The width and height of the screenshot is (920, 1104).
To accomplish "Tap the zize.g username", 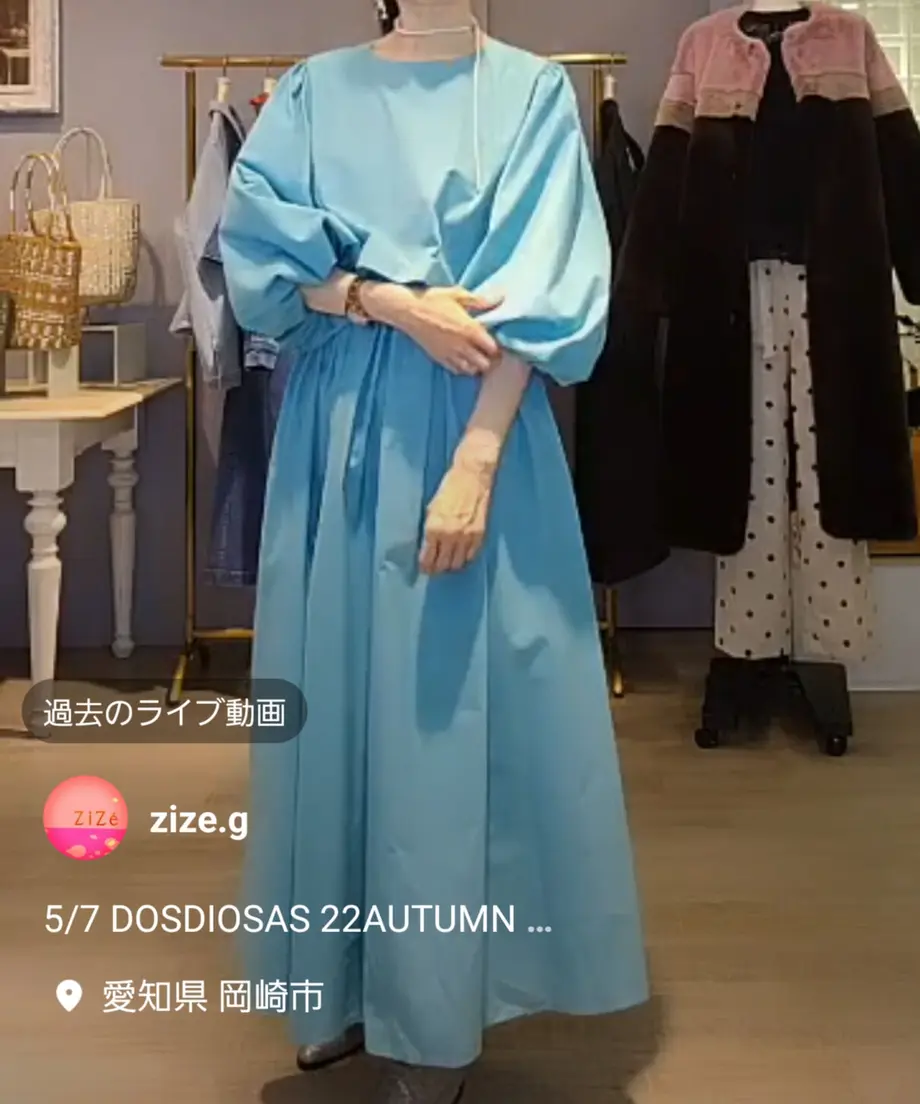I will 198,820.
